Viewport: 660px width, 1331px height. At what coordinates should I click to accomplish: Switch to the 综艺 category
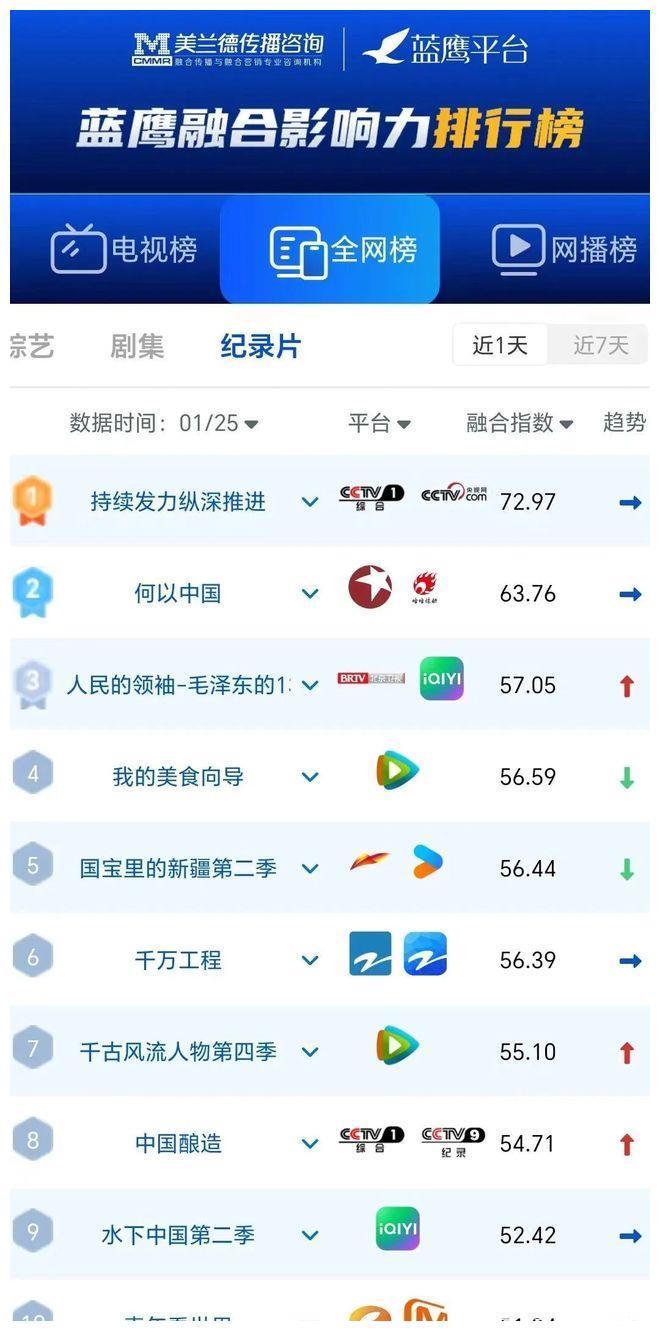tap(30, 346)
